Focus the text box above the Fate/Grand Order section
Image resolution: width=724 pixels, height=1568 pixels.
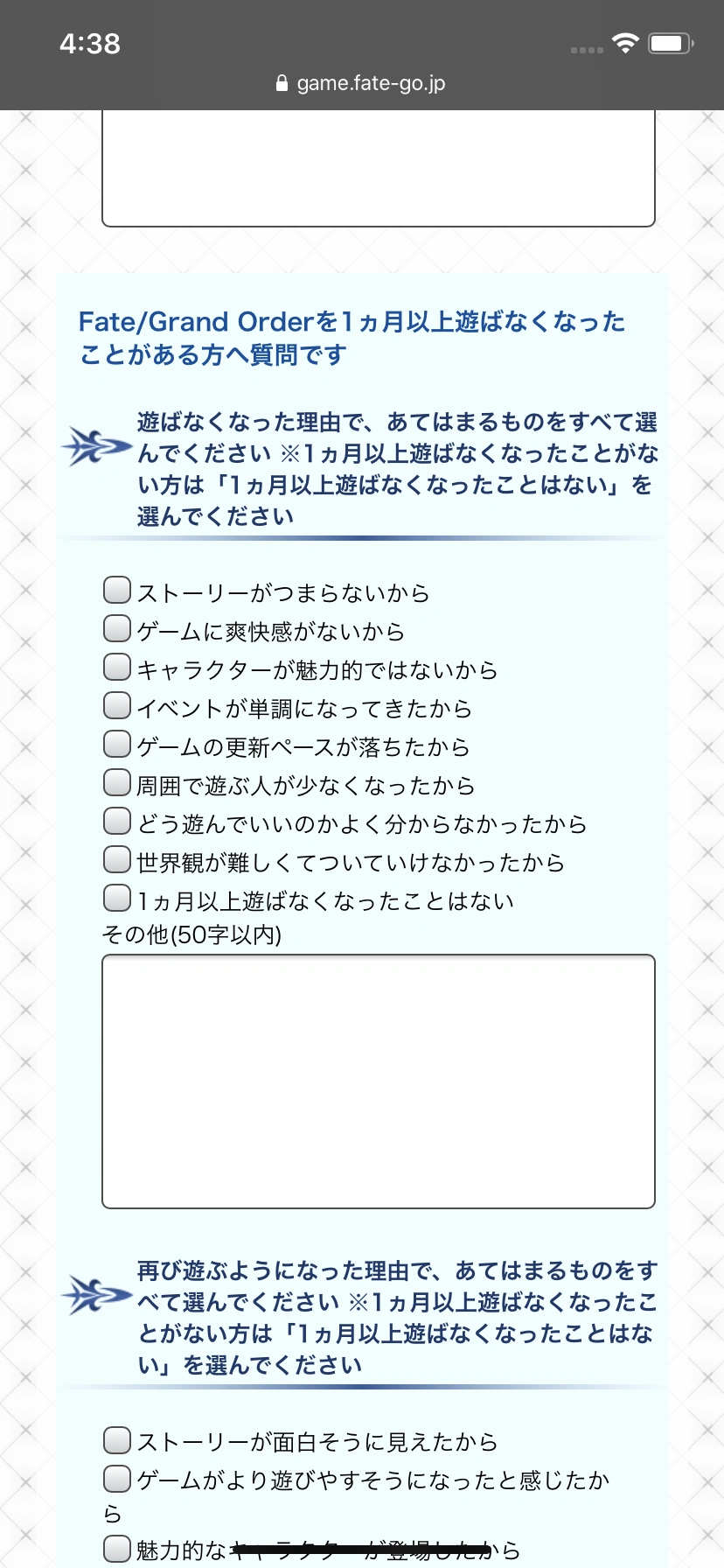coord(378,168)
